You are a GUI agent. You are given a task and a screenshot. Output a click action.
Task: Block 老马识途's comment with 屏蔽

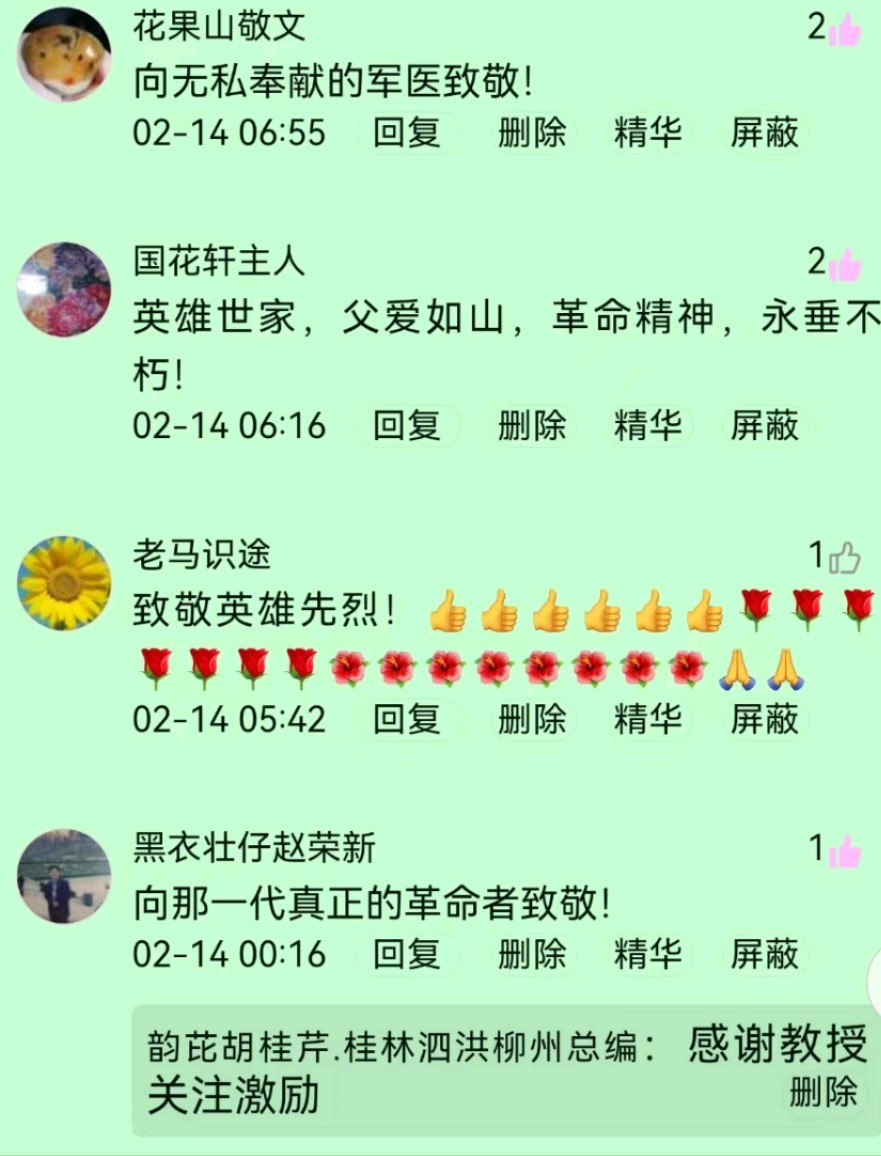(764, 719)
